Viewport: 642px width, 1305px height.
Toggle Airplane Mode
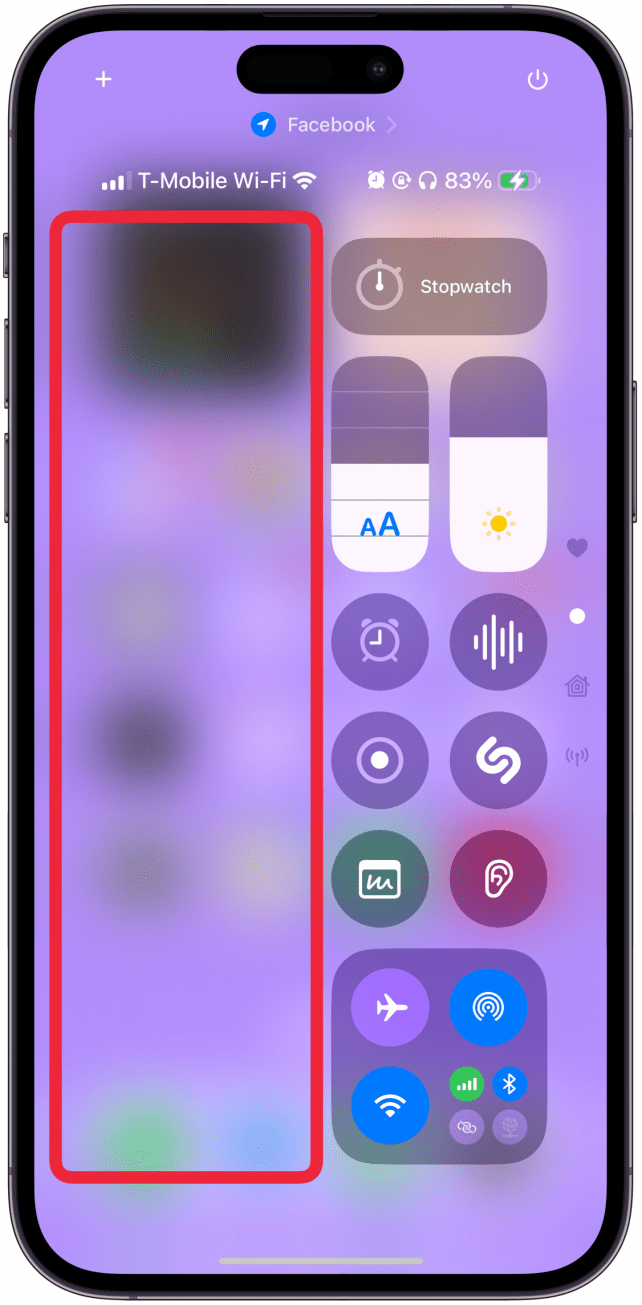[390, 1007]
